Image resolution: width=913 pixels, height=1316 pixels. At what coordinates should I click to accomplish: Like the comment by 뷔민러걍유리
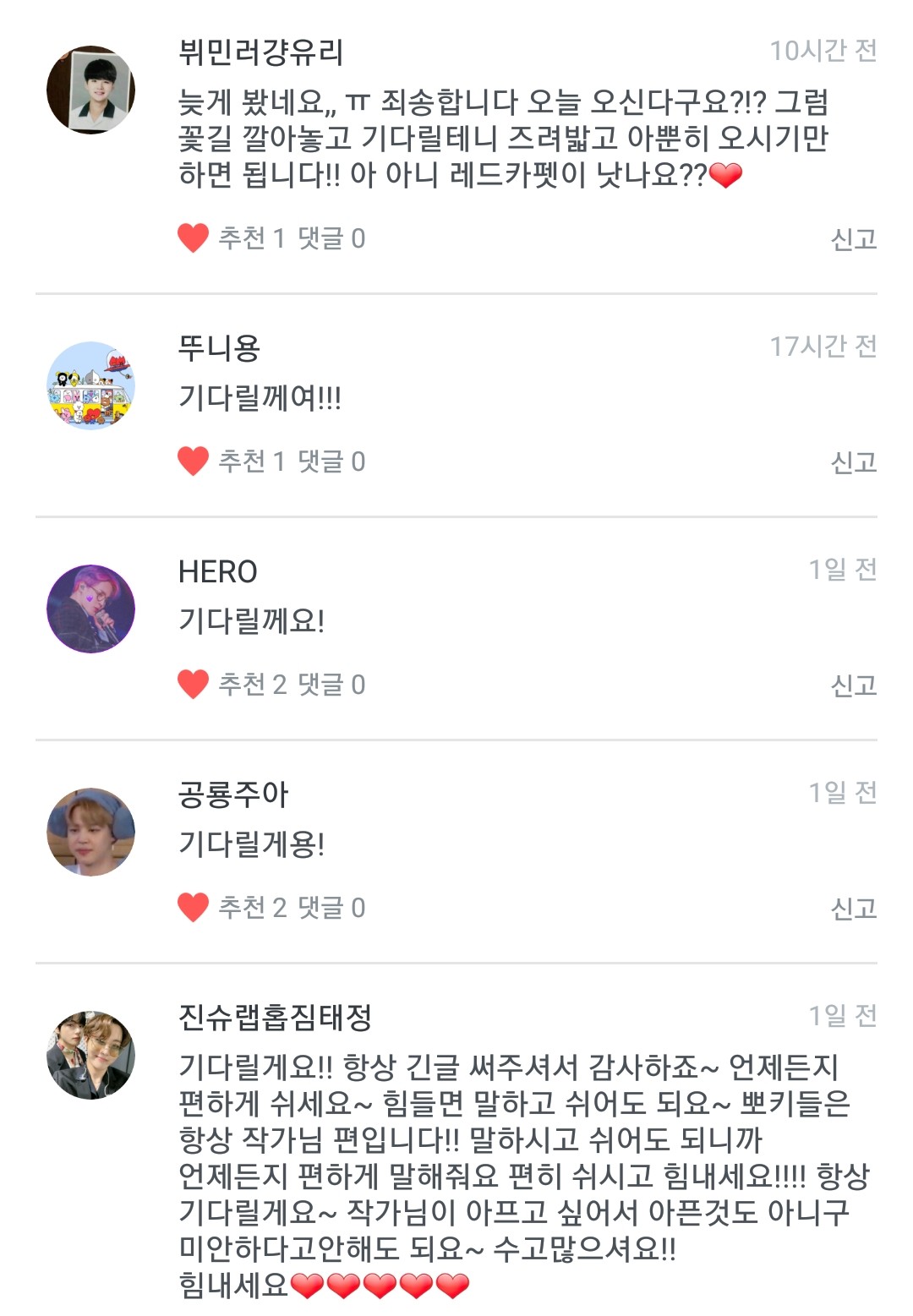point(194,238)
